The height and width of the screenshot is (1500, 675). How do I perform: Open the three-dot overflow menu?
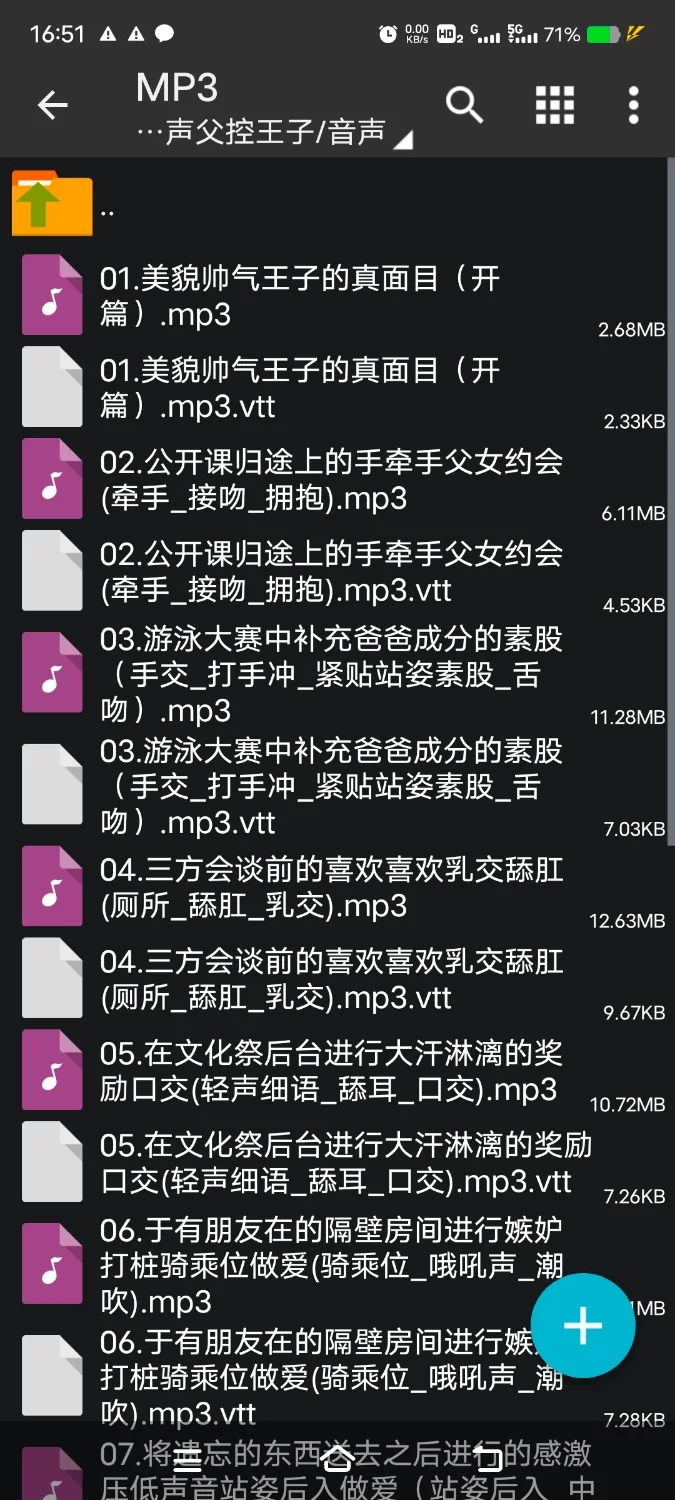click(633, 105)
